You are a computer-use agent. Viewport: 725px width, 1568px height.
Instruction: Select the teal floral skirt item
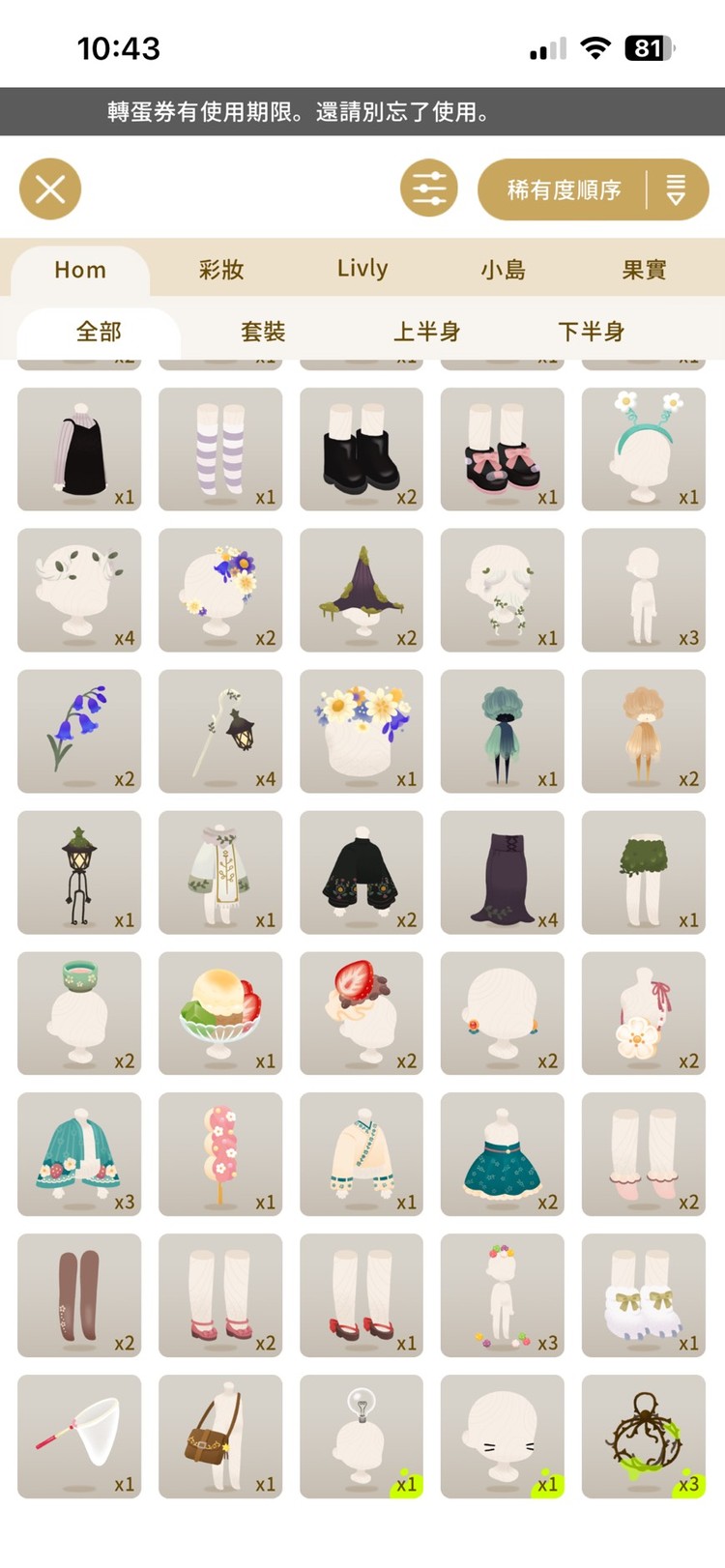(x=503, y=1154)
